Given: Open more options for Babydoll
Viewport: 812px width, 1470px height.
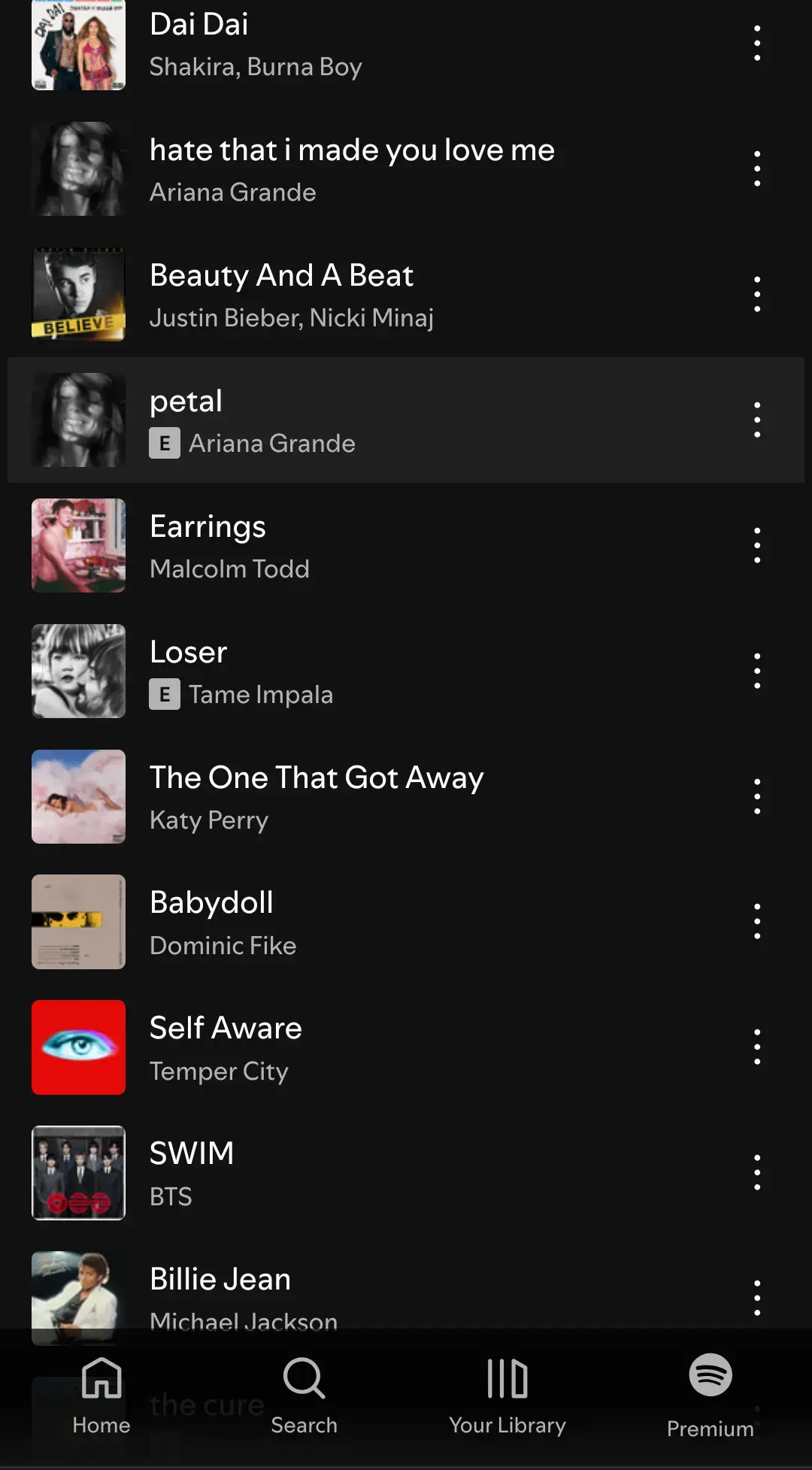Looking at the screenshot, I should 756,921.
